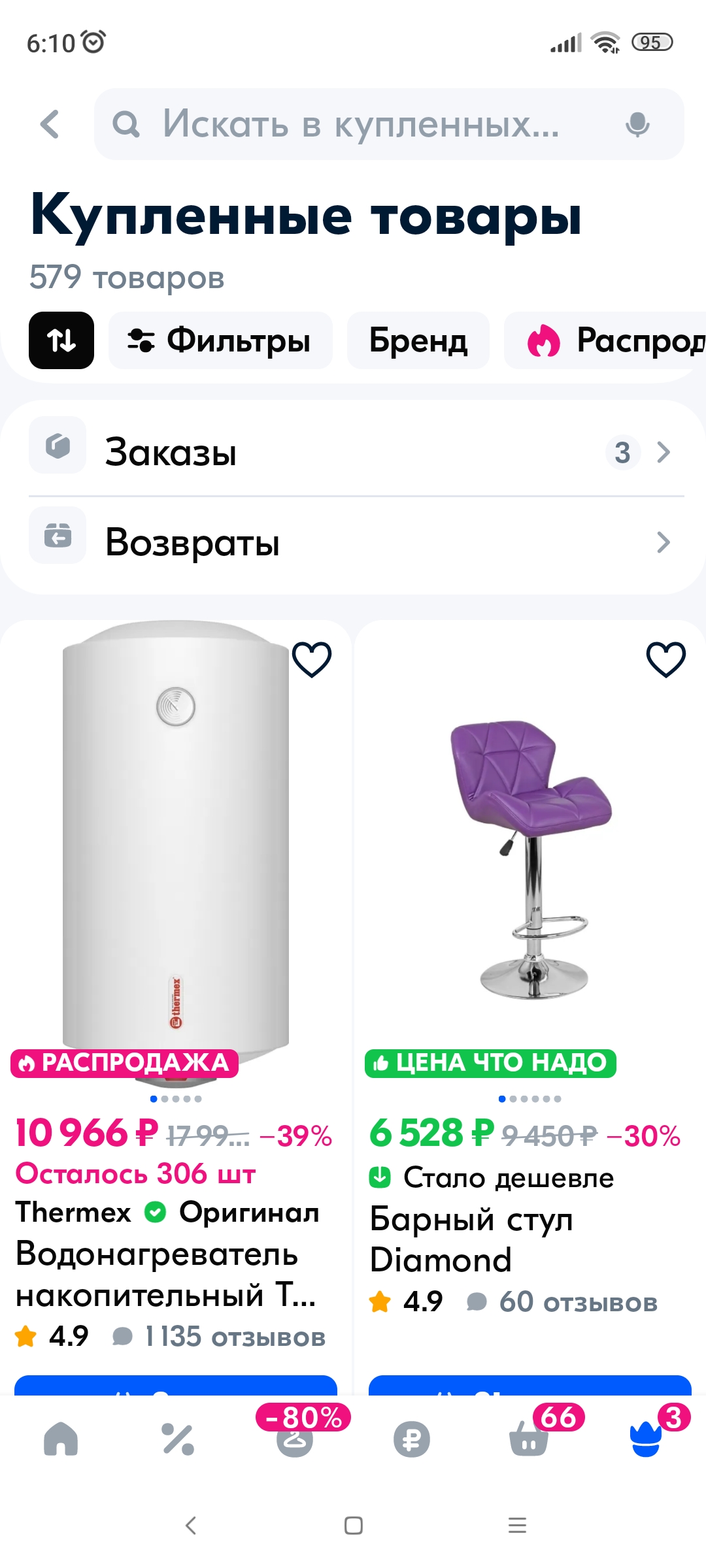
Task: Open the Thermex water heater card
Action: pos(175,849)
